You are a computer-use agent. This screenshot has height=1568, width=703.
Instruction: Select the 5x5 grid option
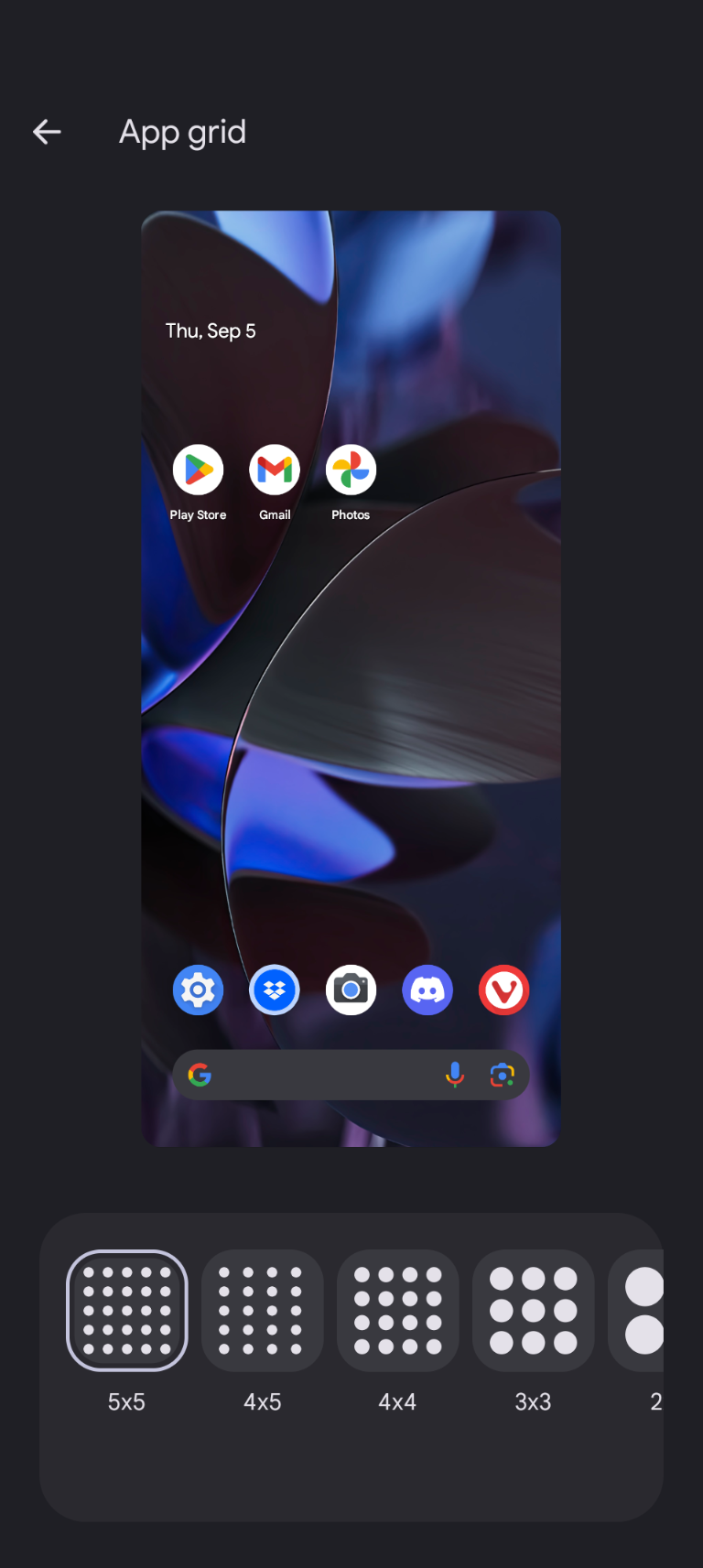point(127,1311)
